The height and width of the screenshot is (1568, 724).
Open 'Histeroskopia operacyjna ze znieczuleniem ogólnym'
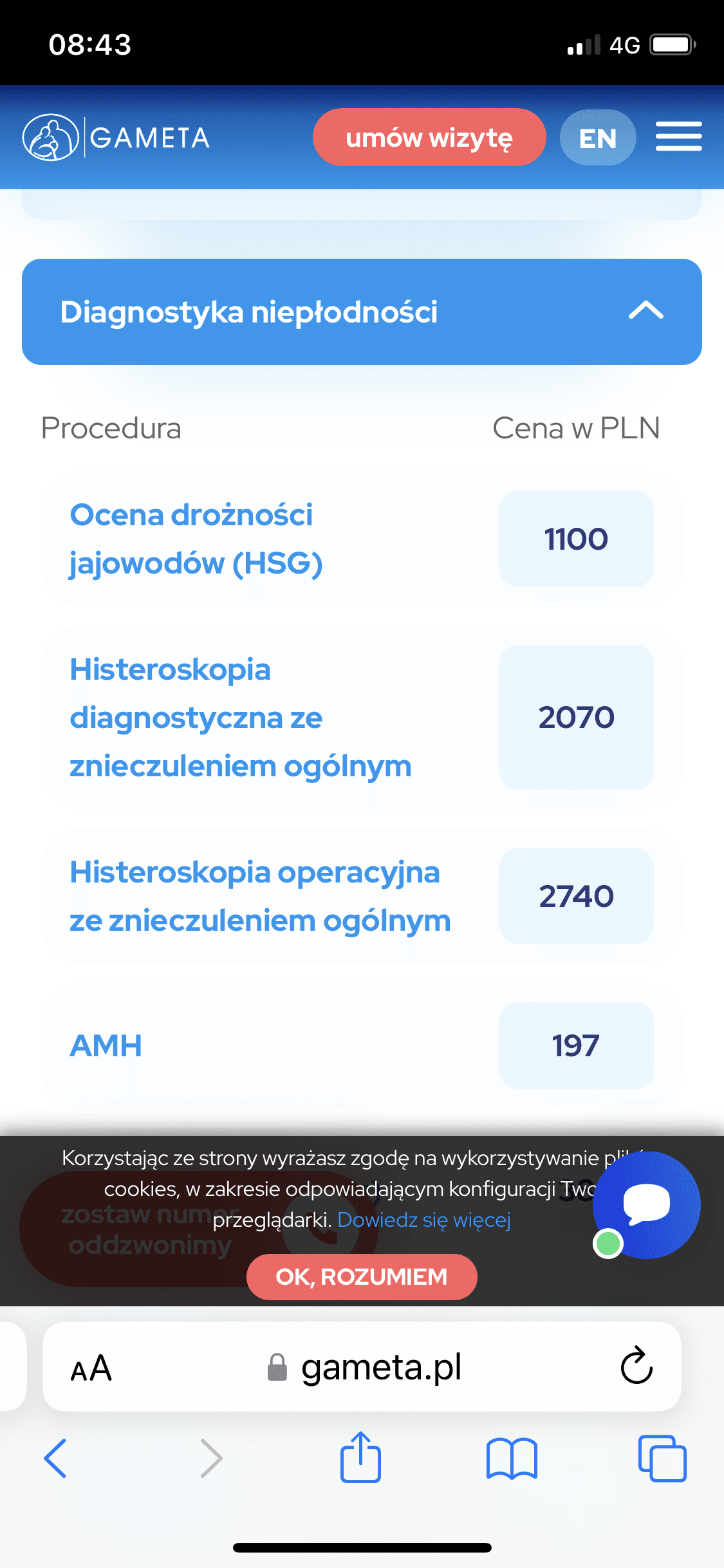pos(260,897)
